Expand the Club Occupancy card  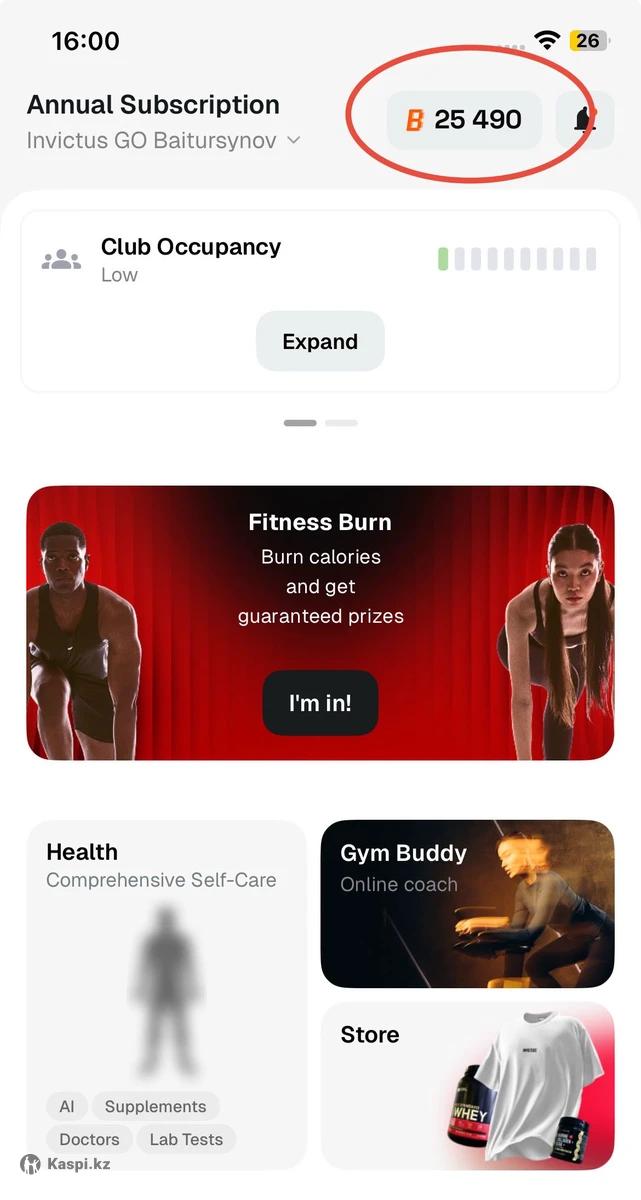click(x=320, y=341)
